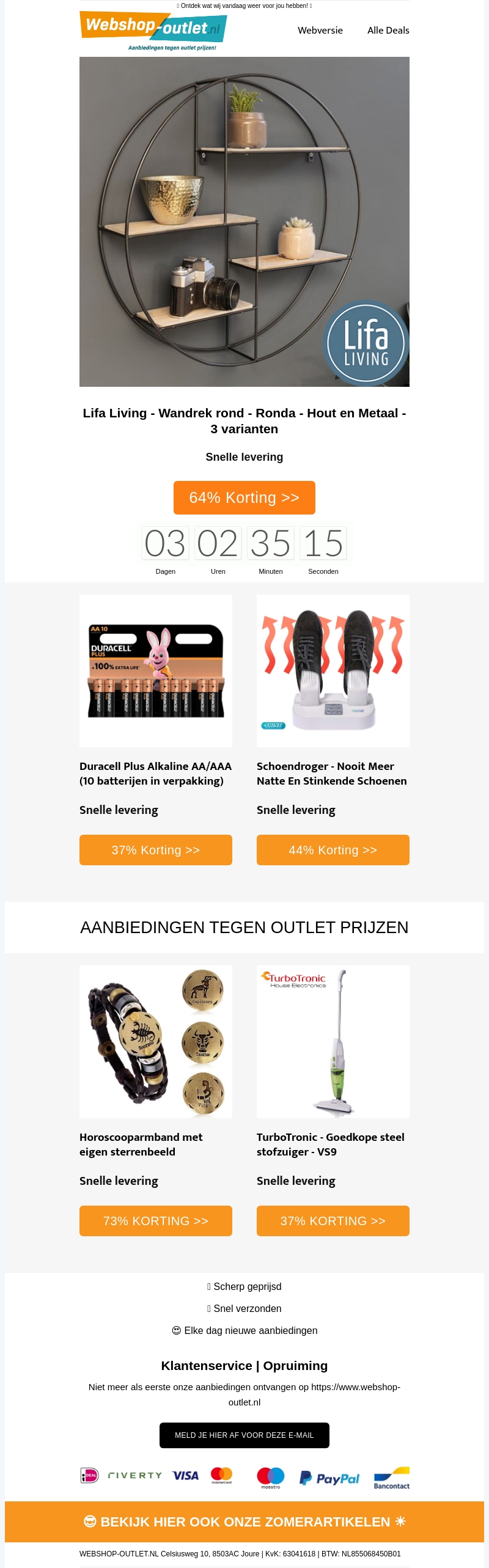Open the zomerartikelen banner

tap(244, 1522)
